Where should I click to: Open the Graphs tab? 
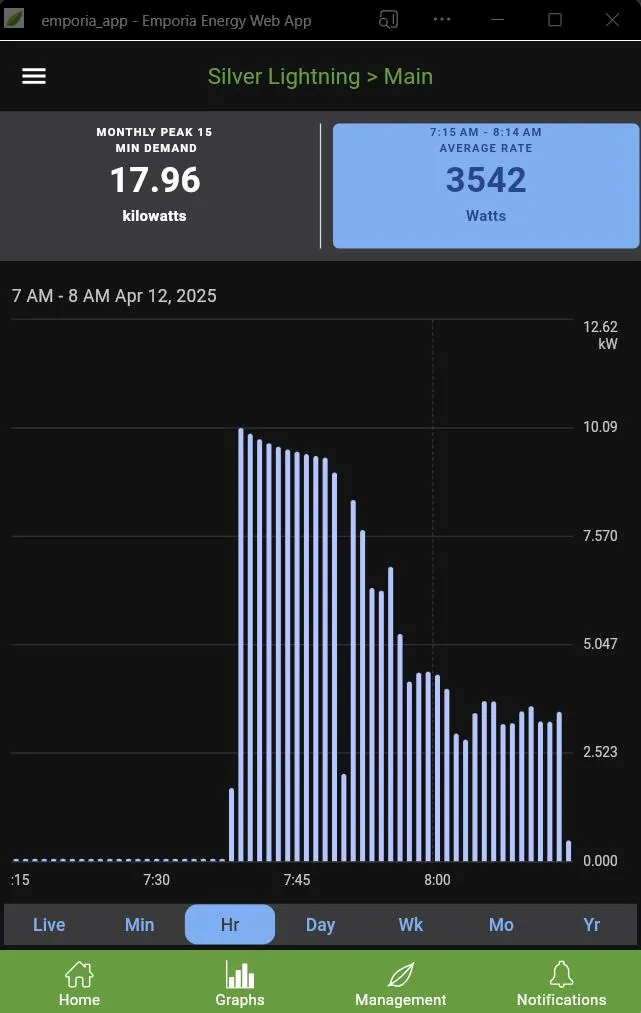coord(240,984)
